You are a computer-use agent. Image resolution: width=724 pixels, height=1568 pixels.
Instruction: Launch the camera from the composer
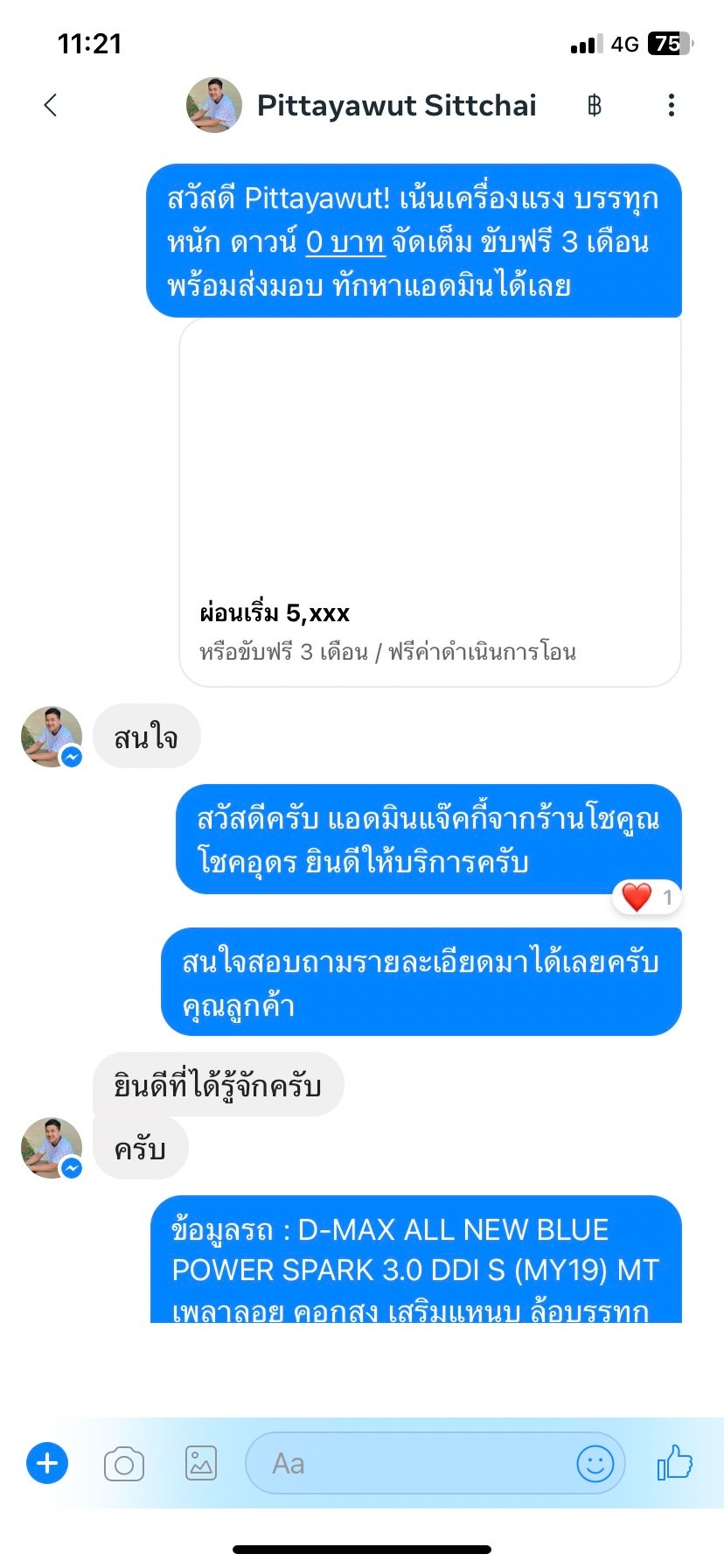(124, 1464)
